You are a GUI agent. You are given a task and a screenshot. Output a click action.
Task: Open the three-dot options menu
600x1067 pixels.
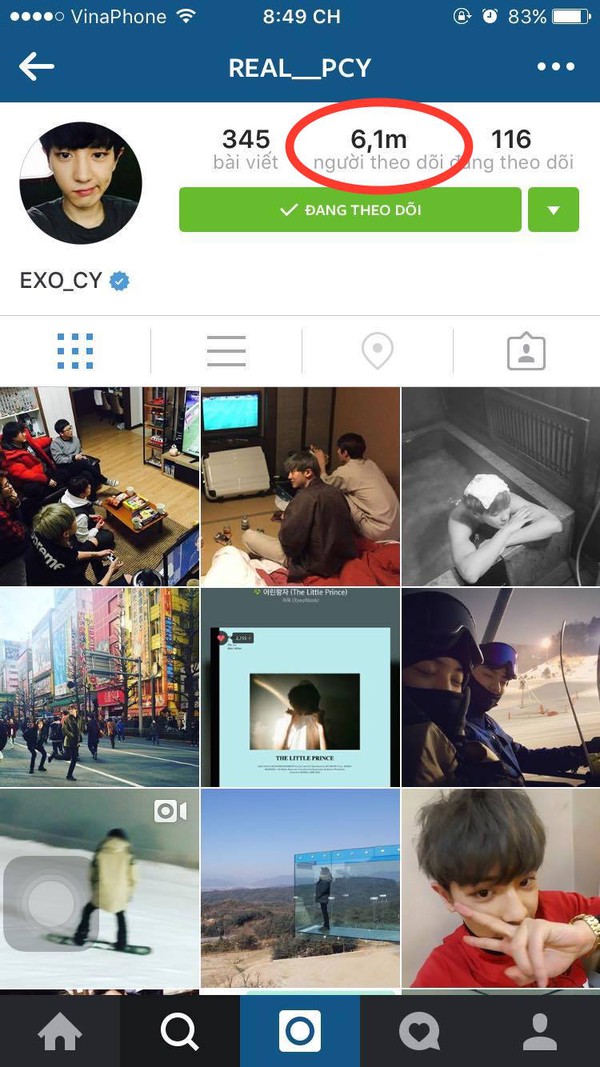[556, 67]
